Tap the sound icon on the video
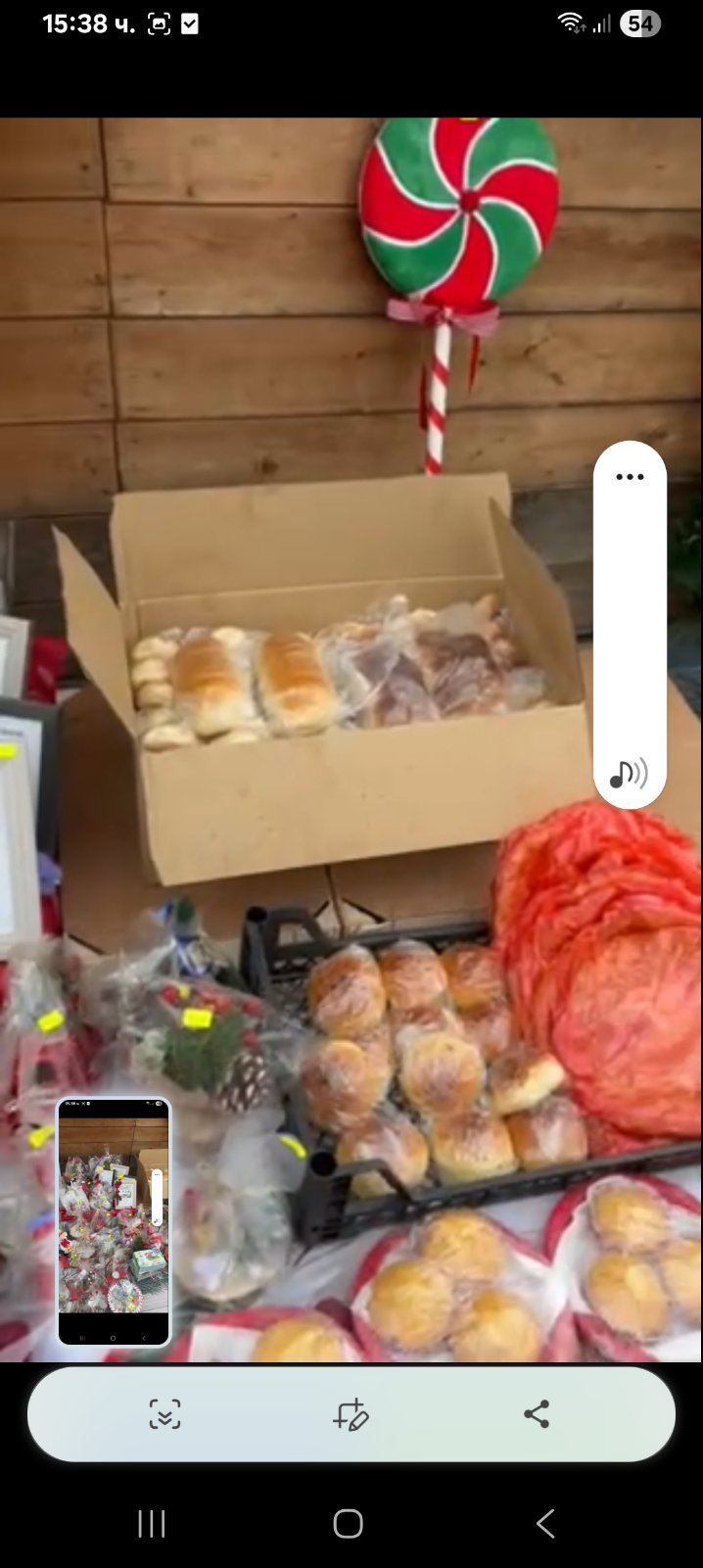This screenshot has width=703, height=1568. point(629,774)
